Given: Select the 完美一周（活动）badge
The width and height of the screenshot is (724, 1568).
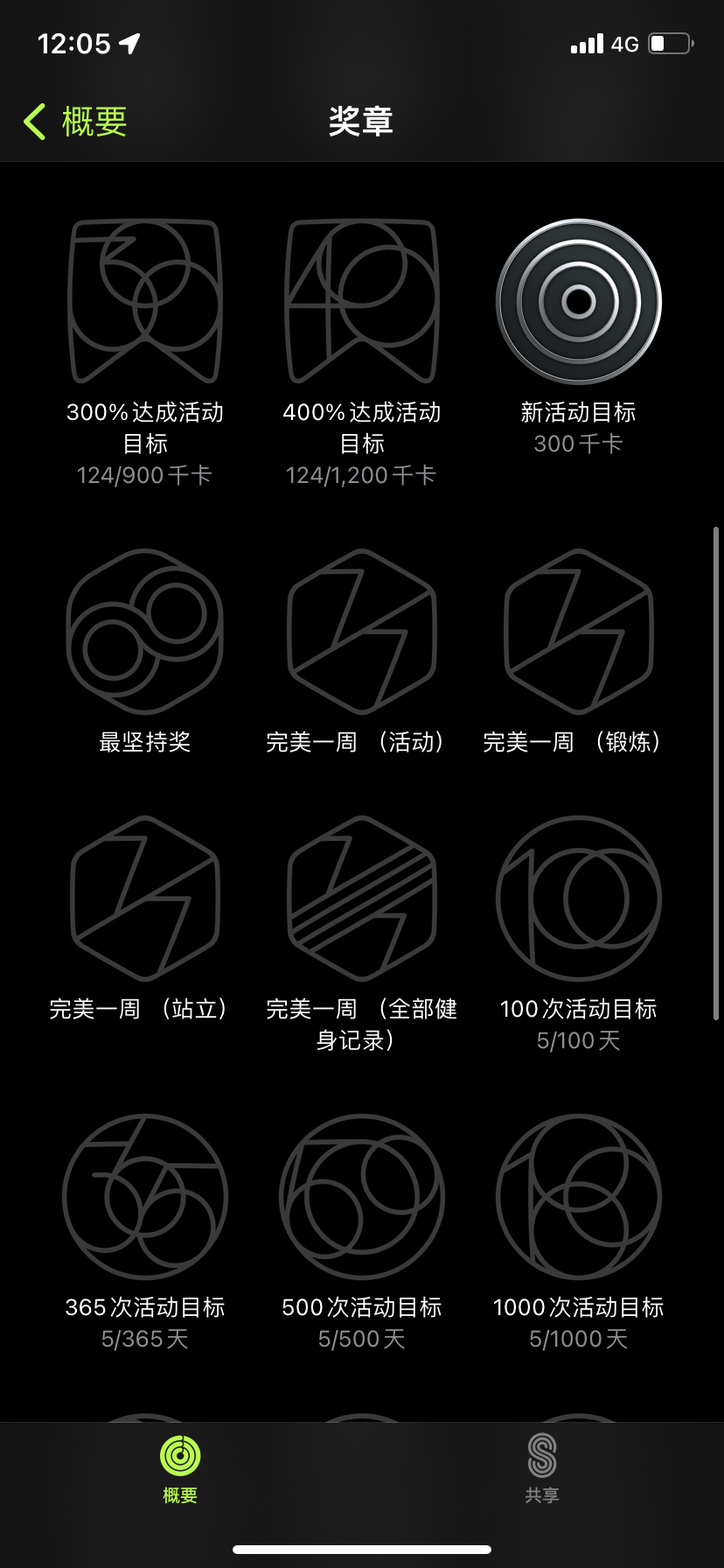Looking at the screenshot, I should click(362, 632).
